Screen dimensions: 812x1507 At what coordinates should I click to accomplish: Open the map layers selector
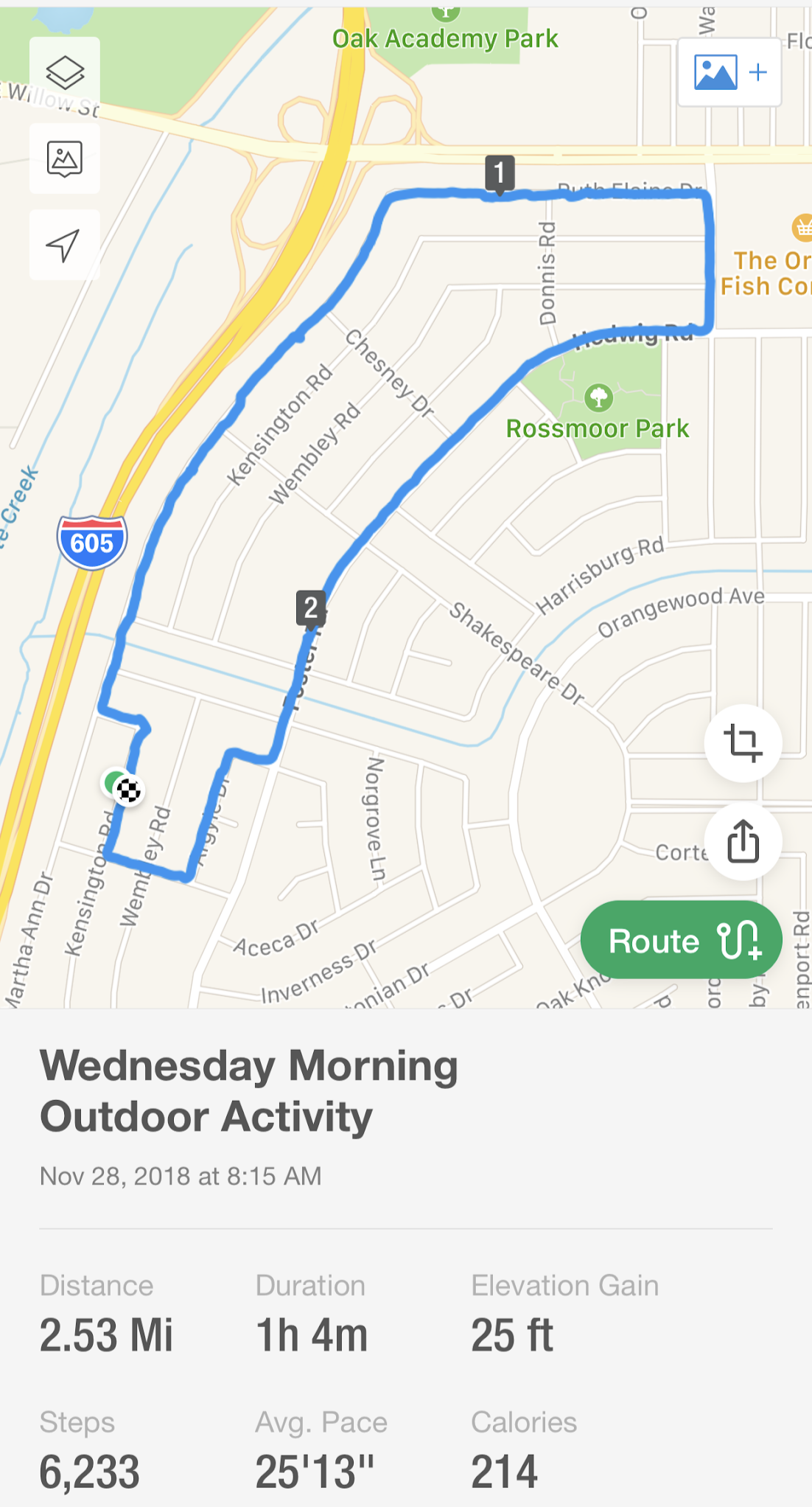pyautogui.click(x=65, y=72)
